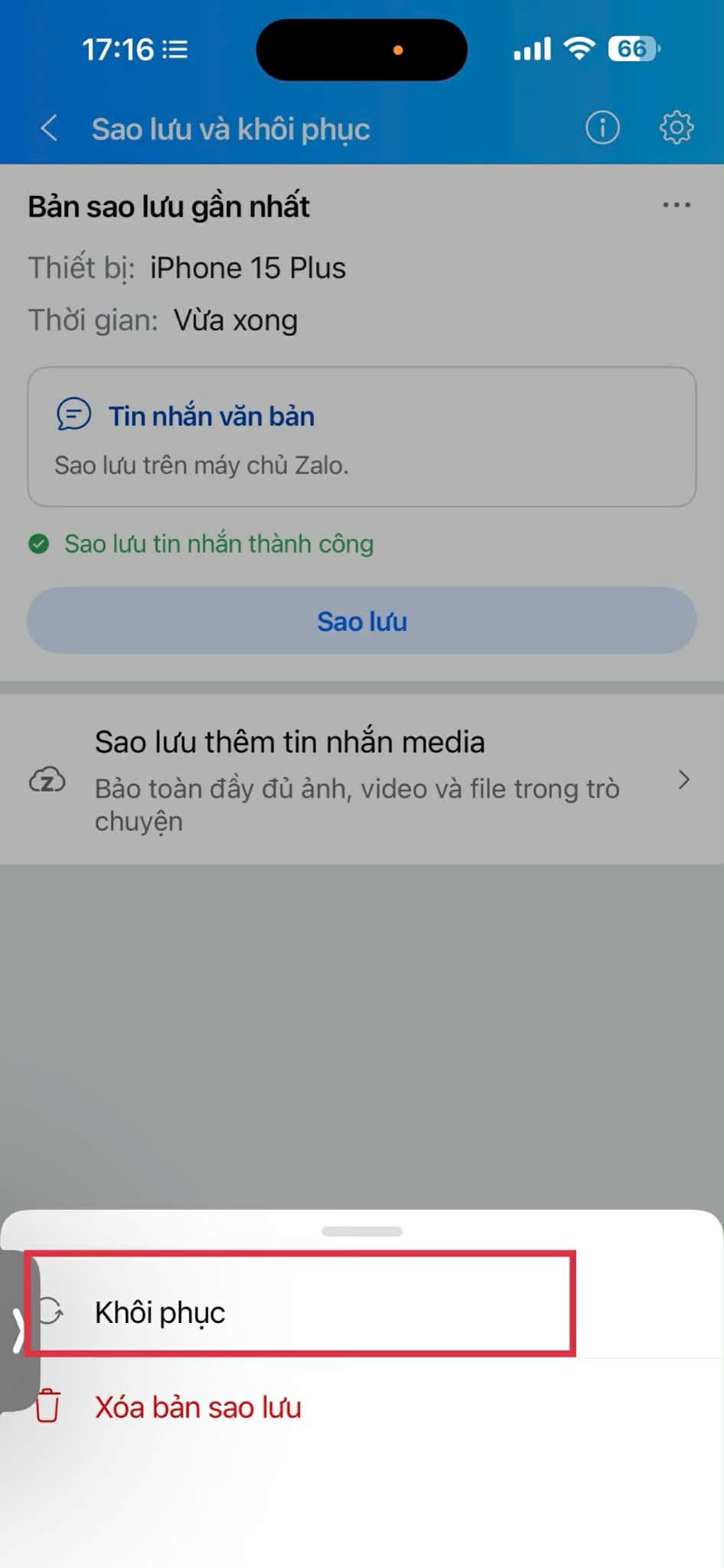This screenshot has height=1568, width=724.
Task: Tap the bottom sheet drag handle
Action: (x=362, y=1231)
